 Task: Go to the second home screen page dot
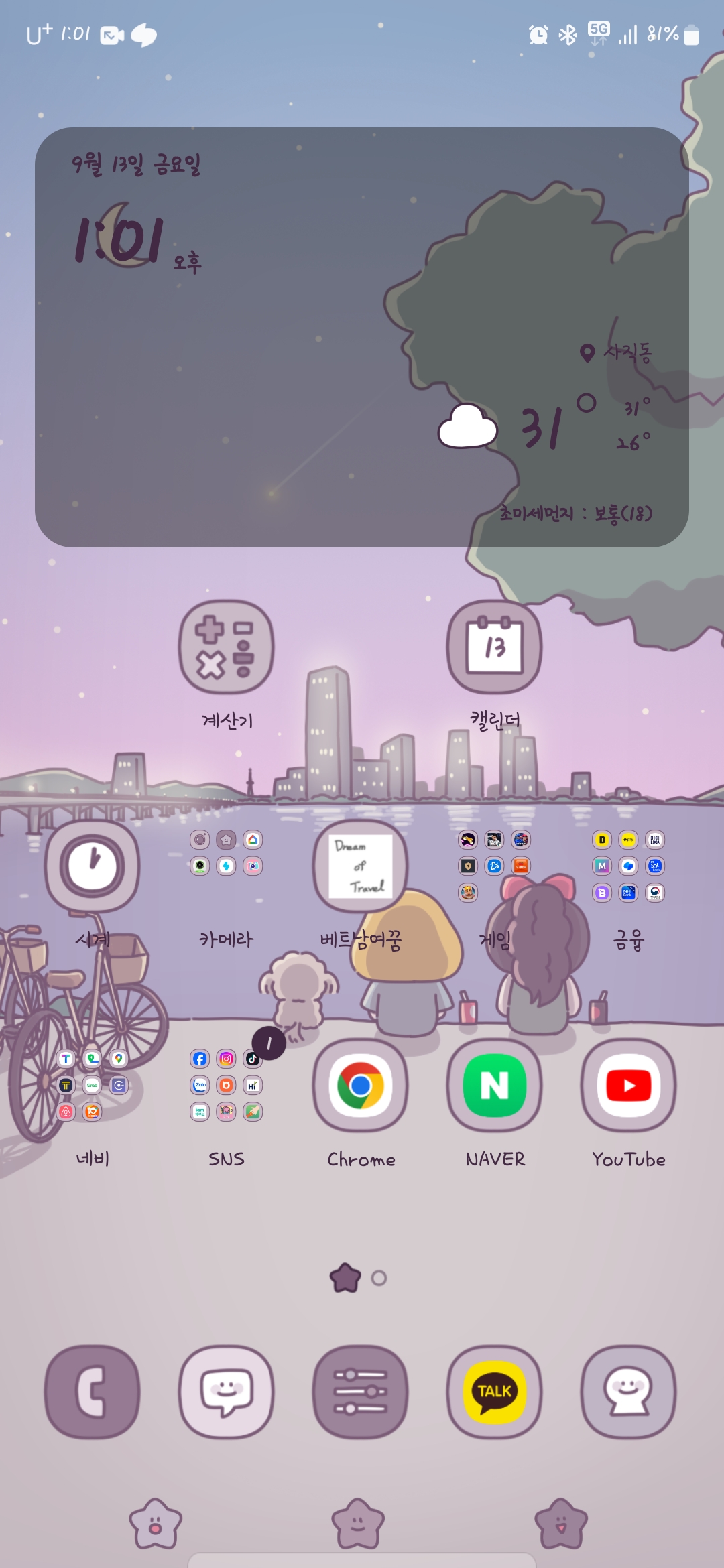click(x=379, y=1278)
